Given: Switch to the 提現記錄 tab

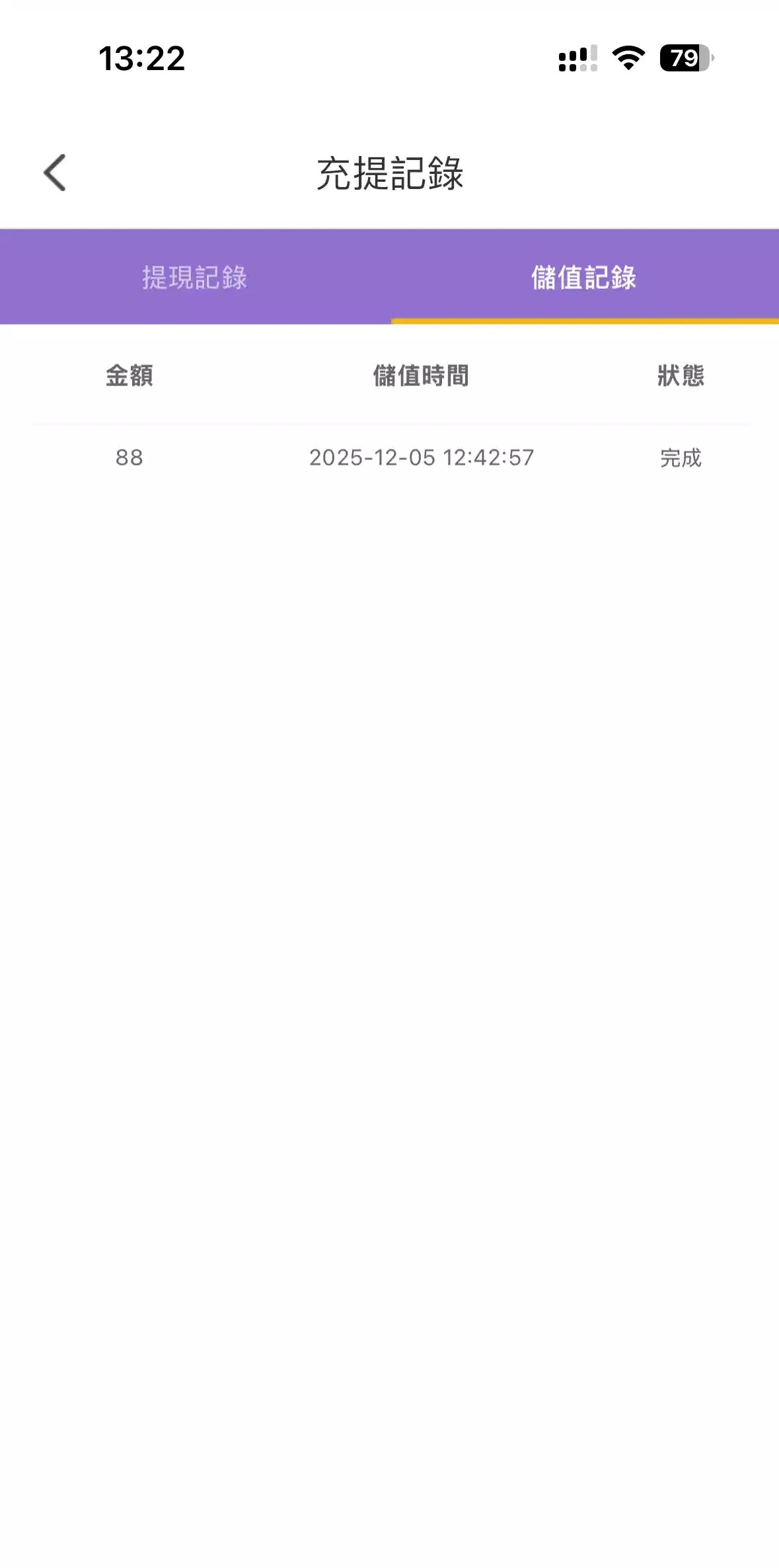Looking at the screenshot, I should (x=195, y=278).
